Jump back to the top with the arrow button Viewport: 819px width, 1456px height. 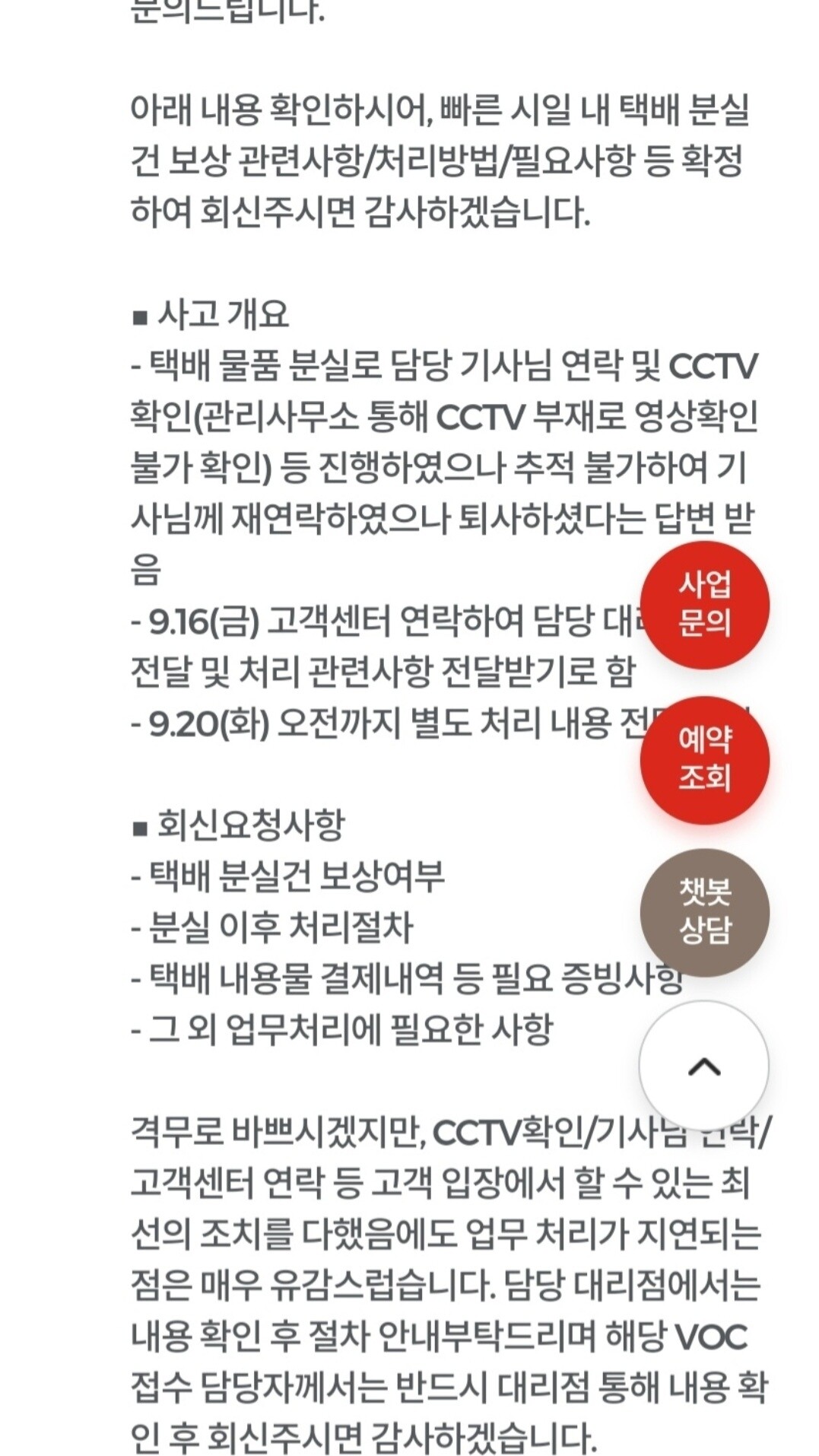(704, 1066)
